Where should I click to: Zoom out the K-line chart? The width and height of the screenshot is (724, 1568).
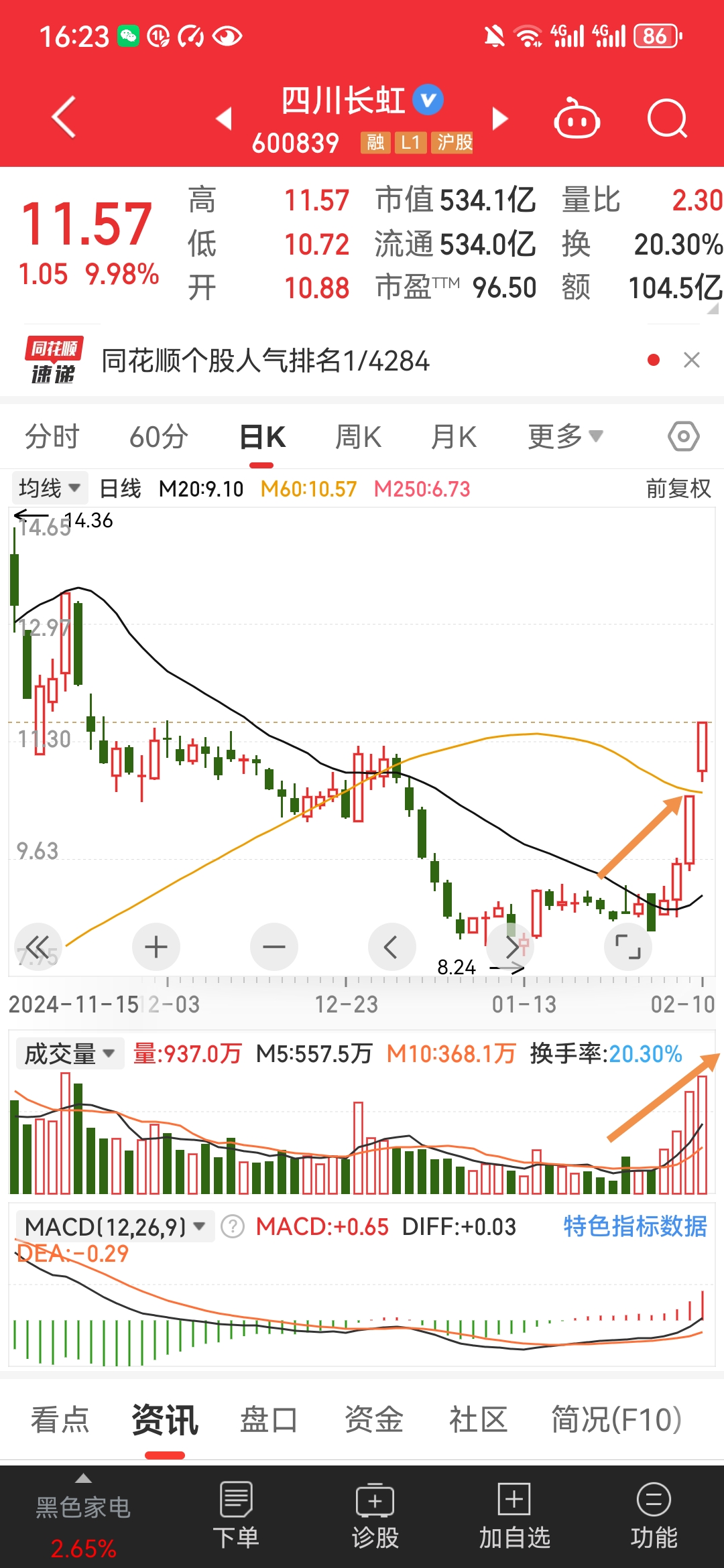[x=274, y=947]
